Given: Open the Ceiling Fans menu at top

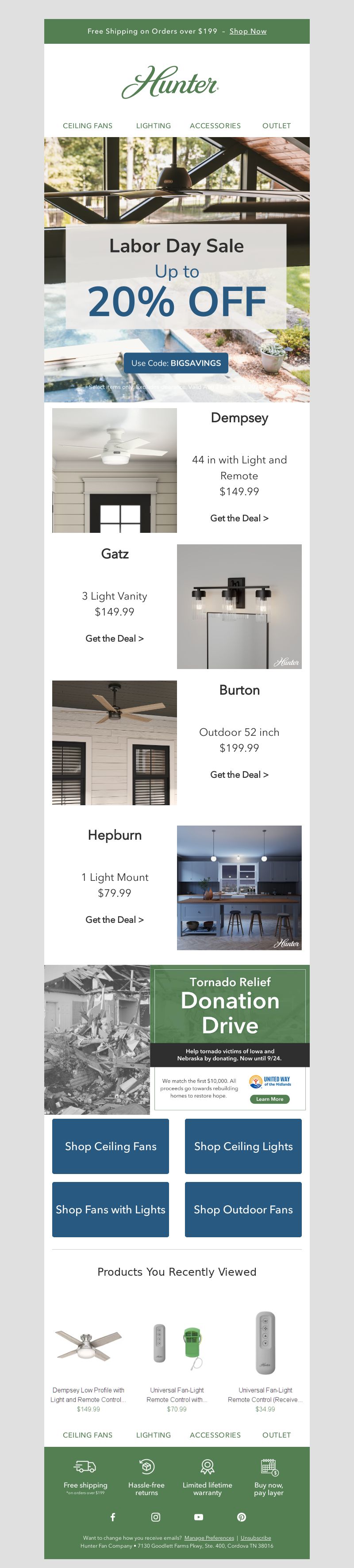Looking at the screenshot, I should pos(87,126).
